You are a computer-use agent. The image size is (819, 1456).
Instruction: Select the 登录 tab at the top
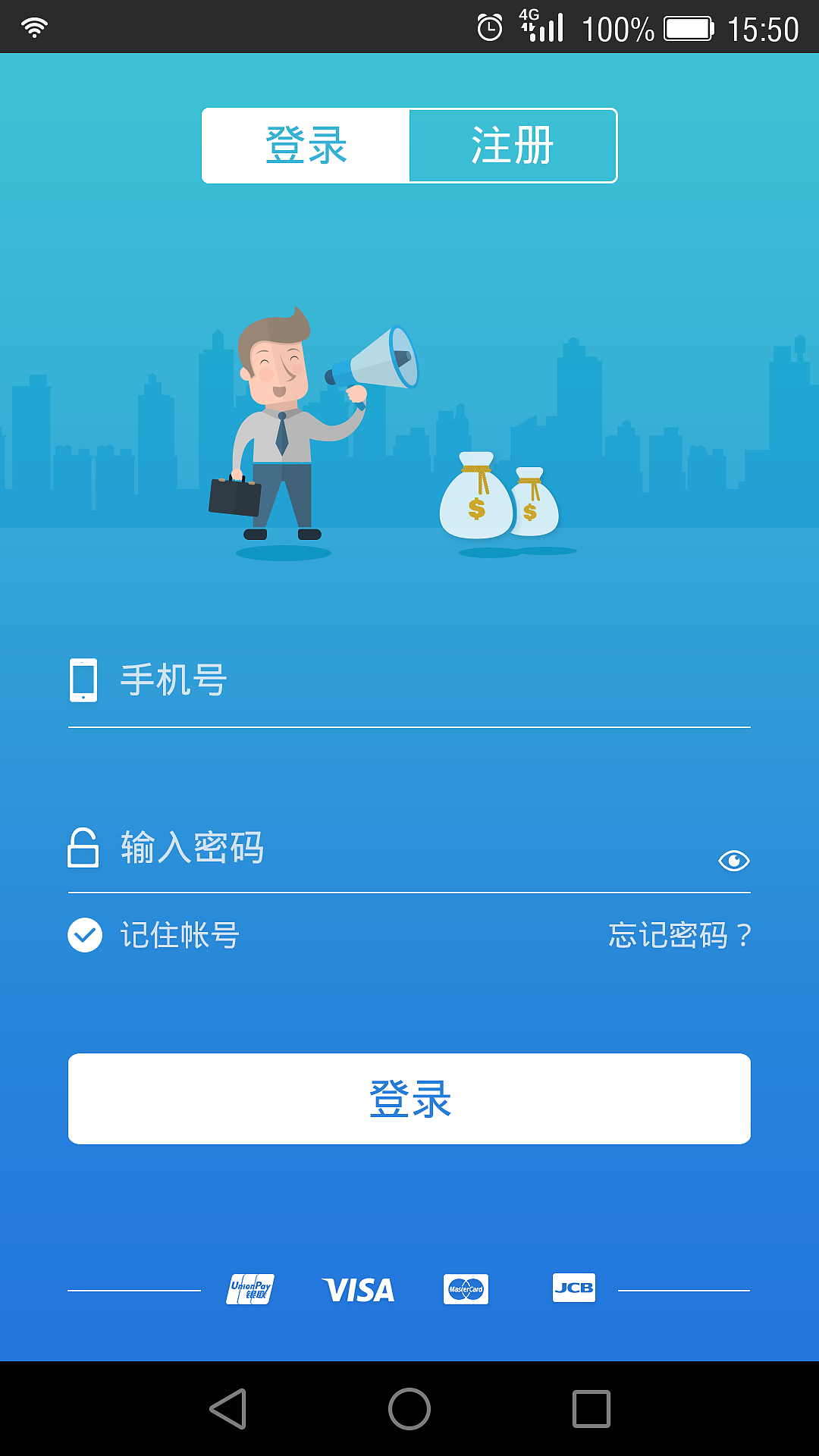click(305, 146)
